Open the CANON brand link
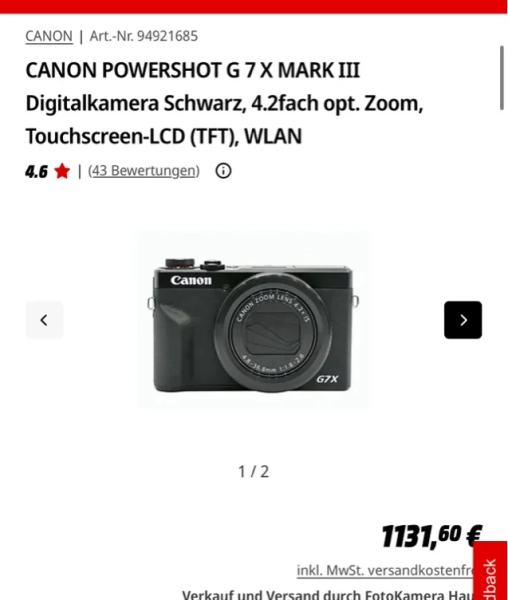Image resolution: width=508 pixels, height=600 pixels. (x=49, y=36)
